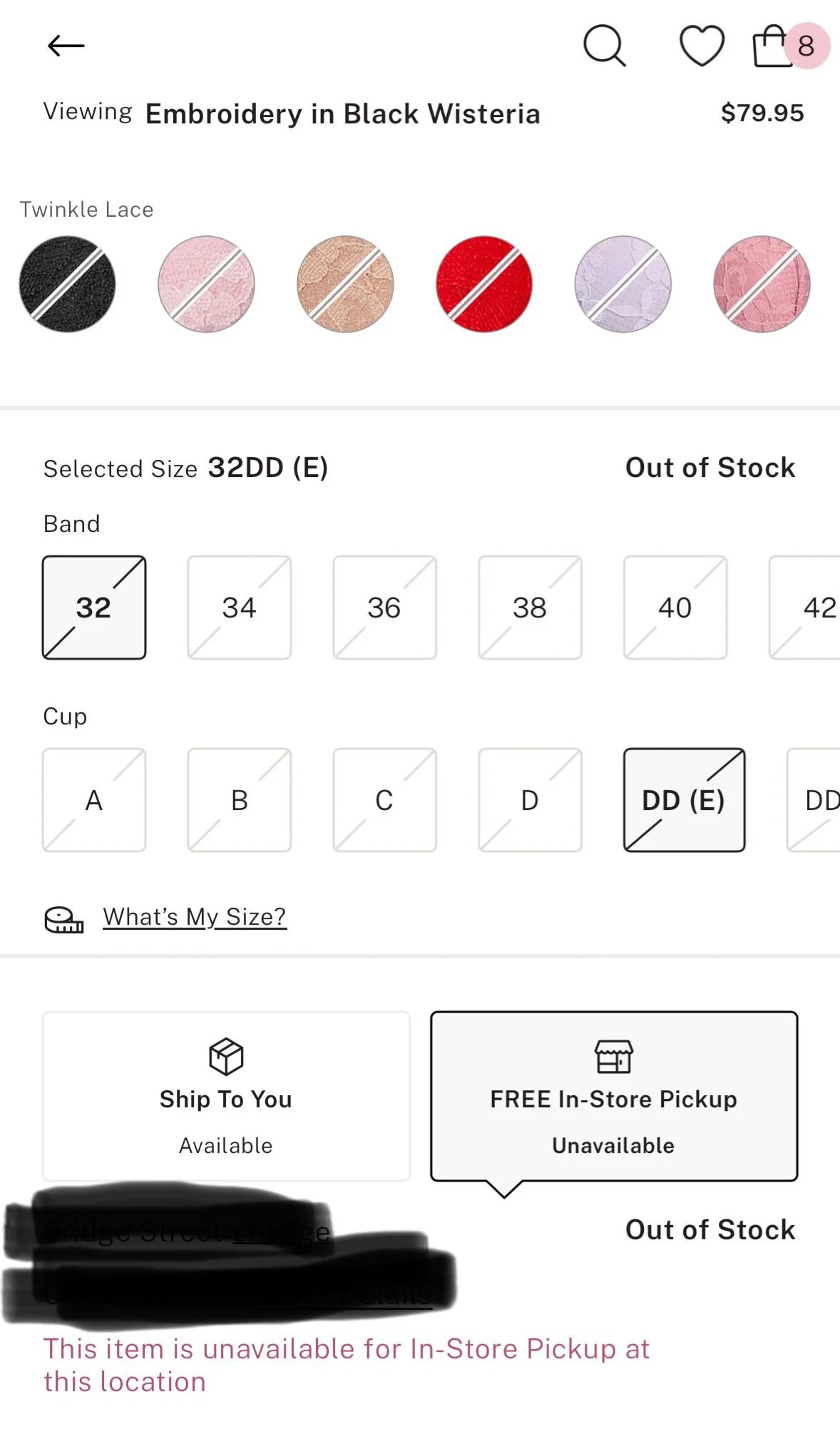Image resolution: width=840 pixels, height=1446 pixels.
Task: Tap the Selected Size 32DD (E) label
Action: (187, 468)
